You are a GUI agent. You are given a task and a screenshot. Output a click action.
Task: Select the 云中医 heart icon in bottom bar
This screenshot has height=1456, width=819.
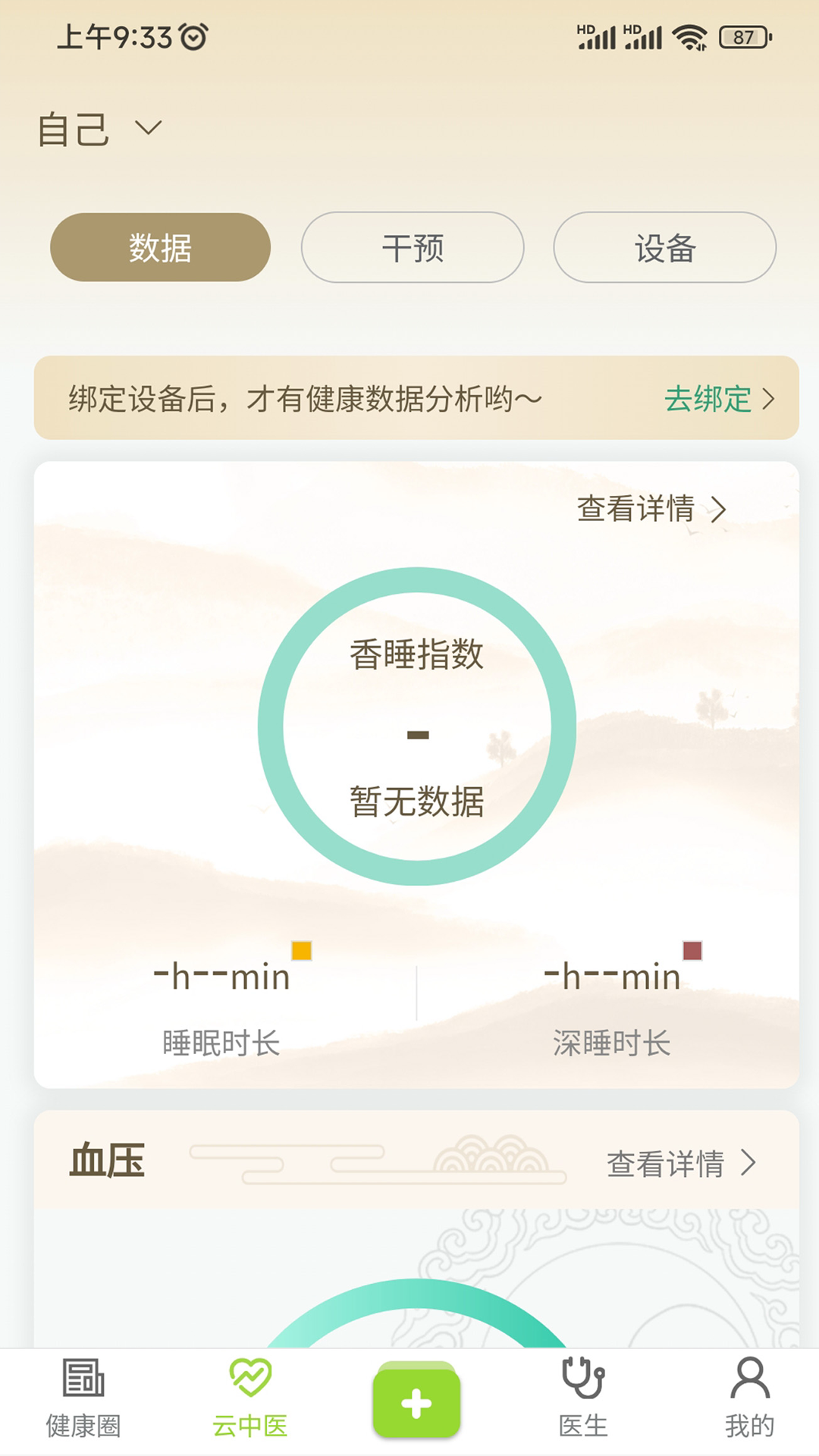tap(250, 1395)
